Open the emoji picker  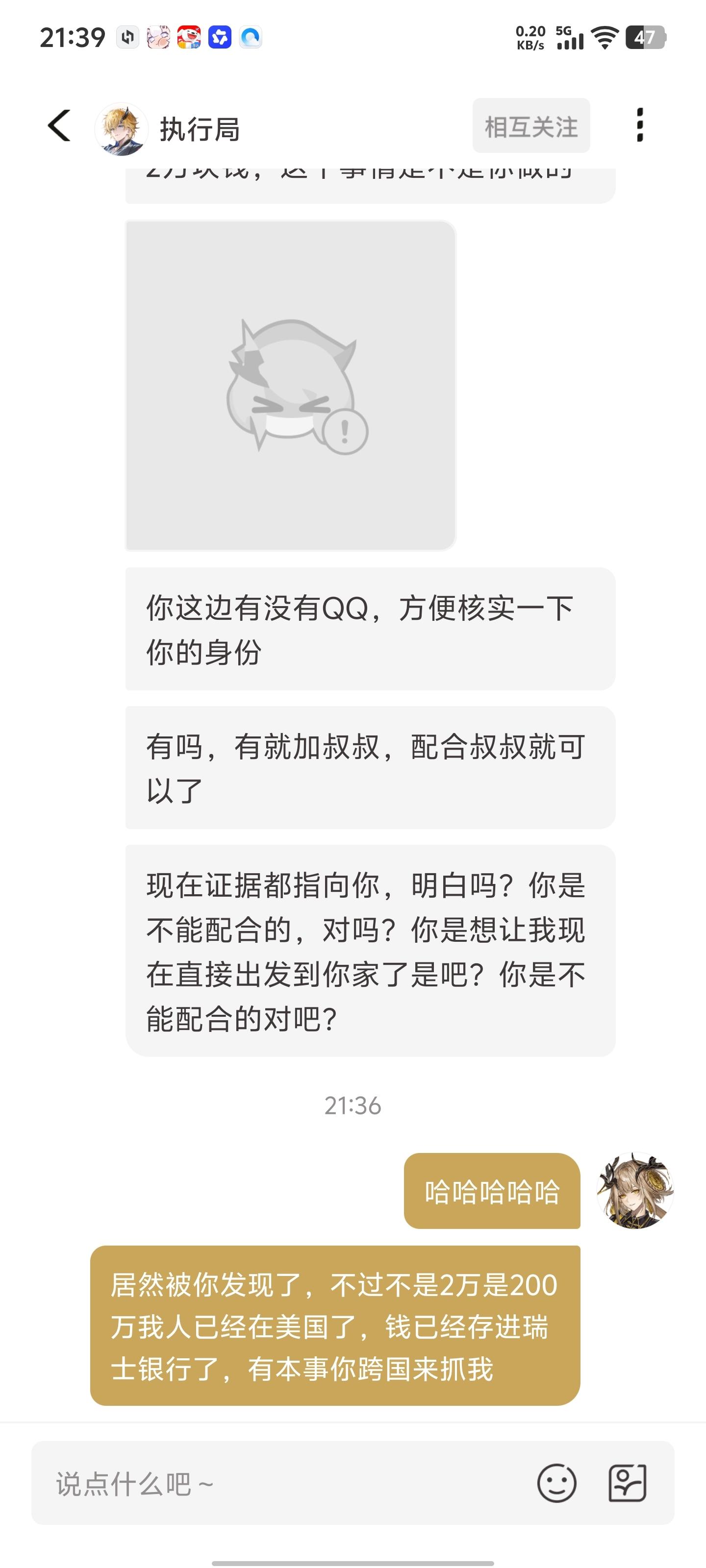point(556,1483)
